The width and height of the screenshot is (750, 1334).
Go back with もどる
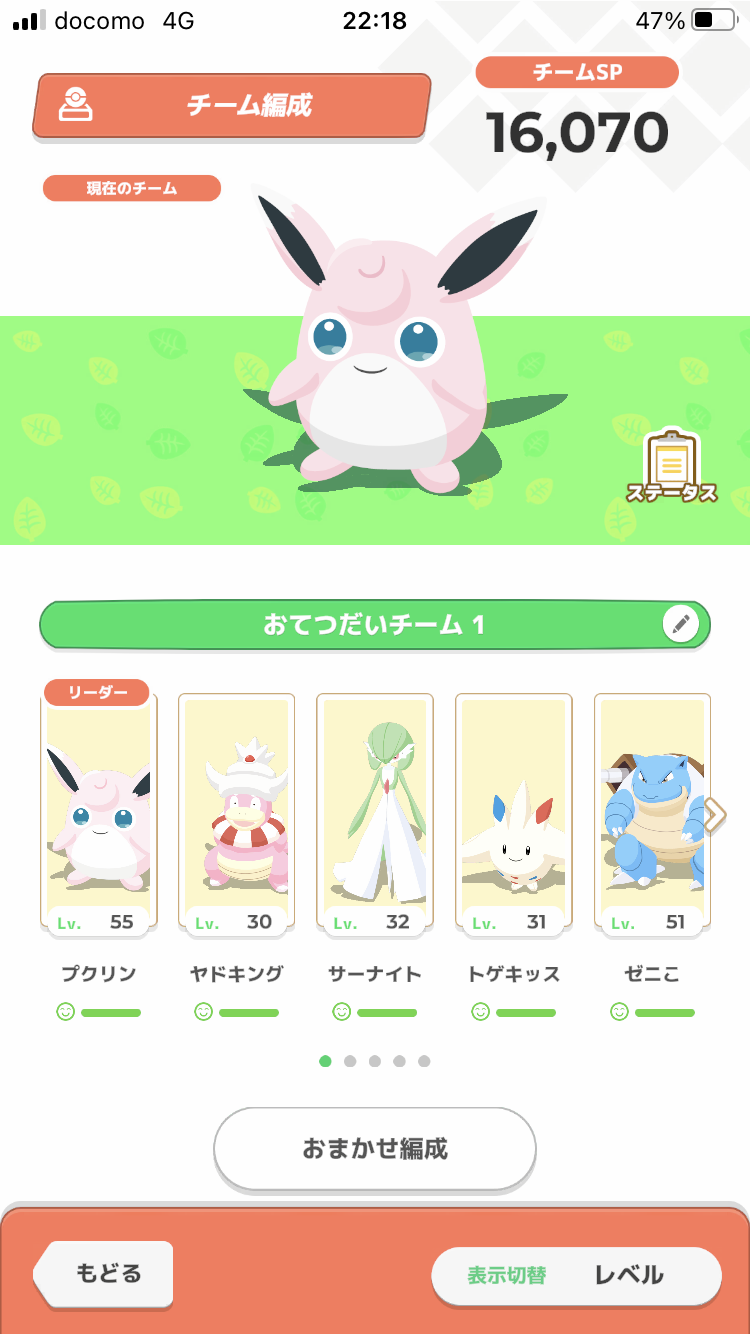(105, 1274)
